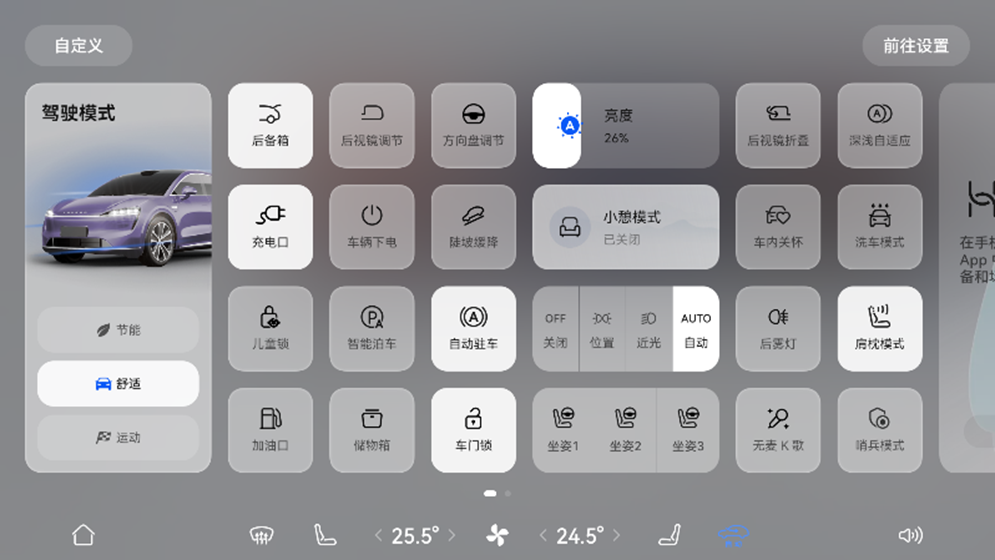Toggle the 车门锁 door lock

(473, 430)
